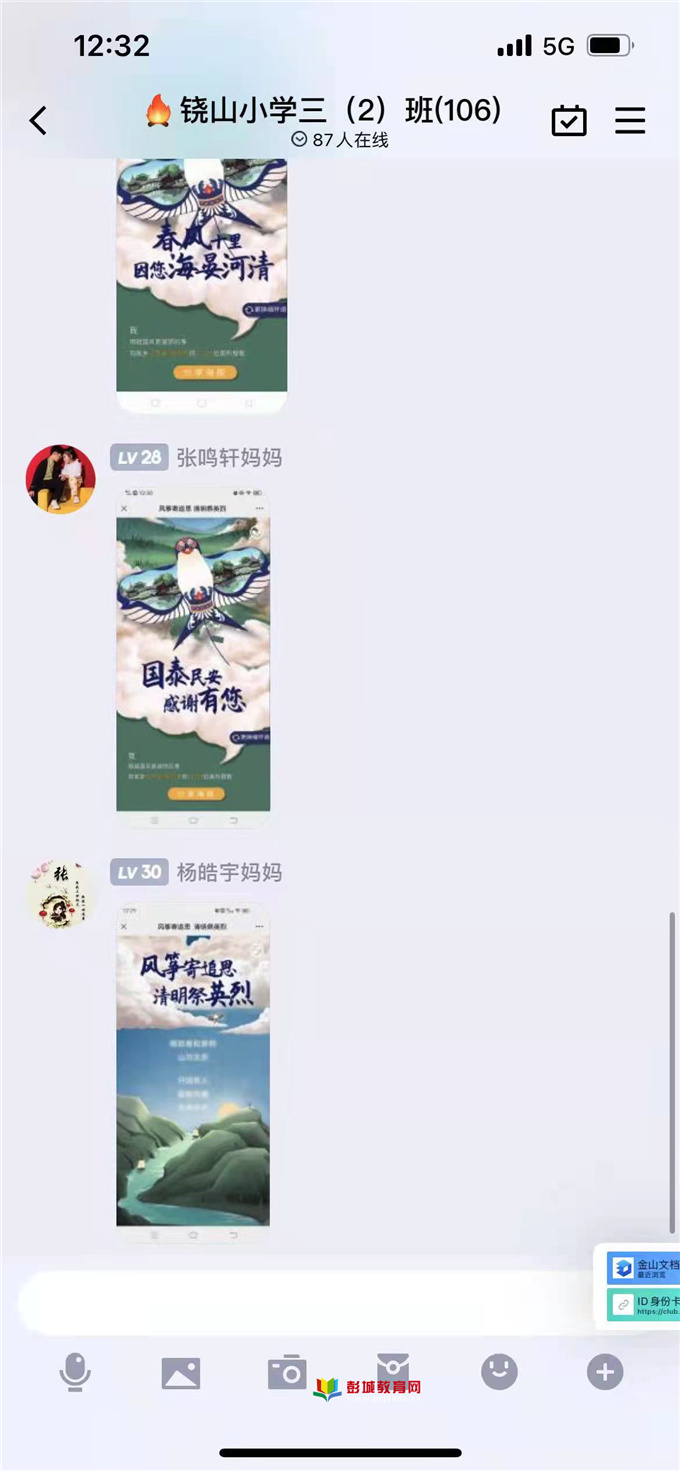
Task: Open the 金山文档 shortcut
Action: pyautogui.click(x=645, y=1268)
